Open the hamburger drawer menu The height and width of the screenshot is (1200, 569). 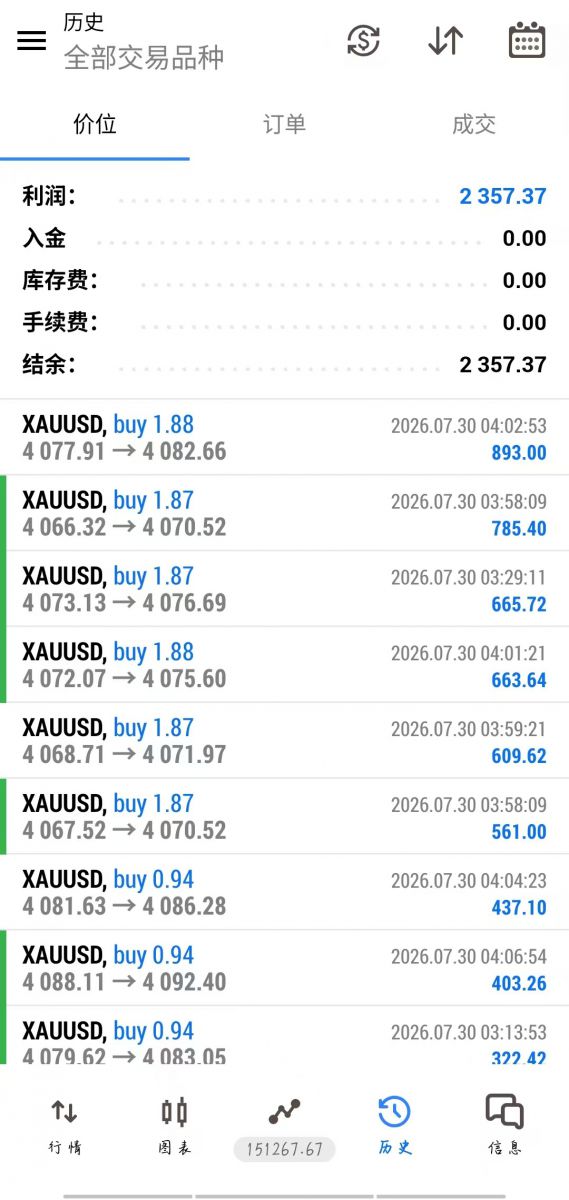(x=32, y=41)
